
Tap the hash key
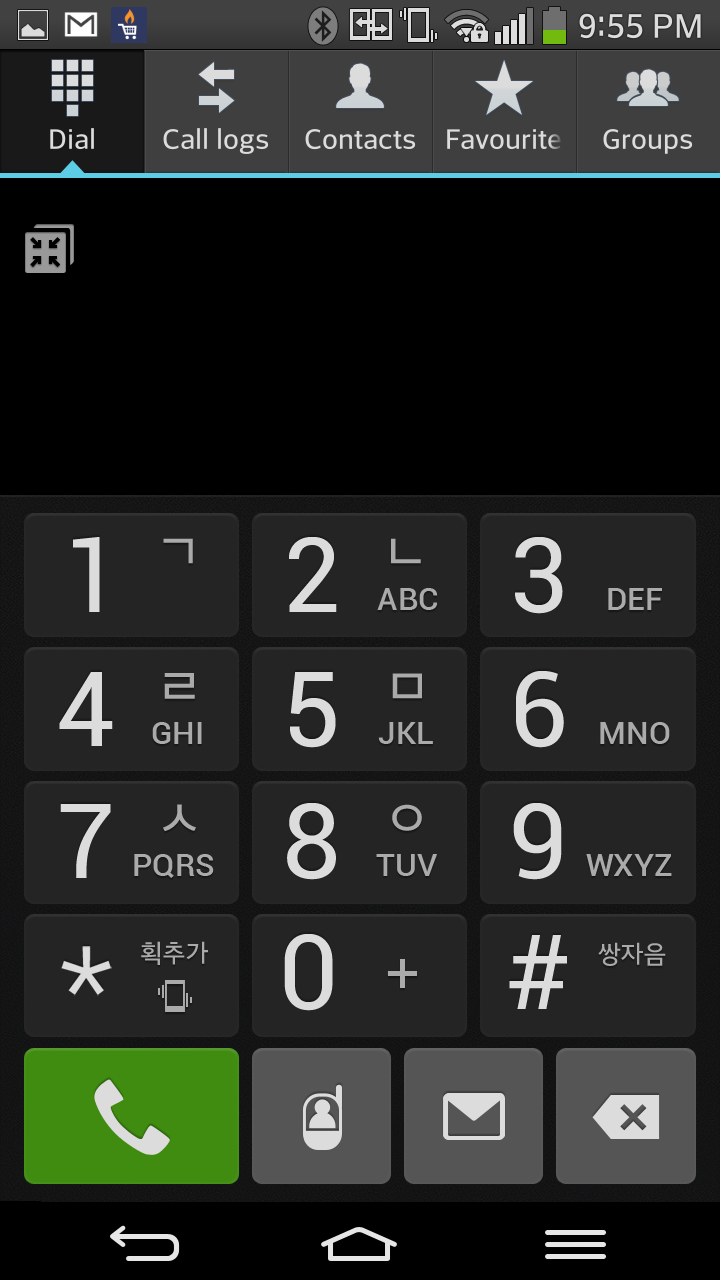[x=587, y=975]
